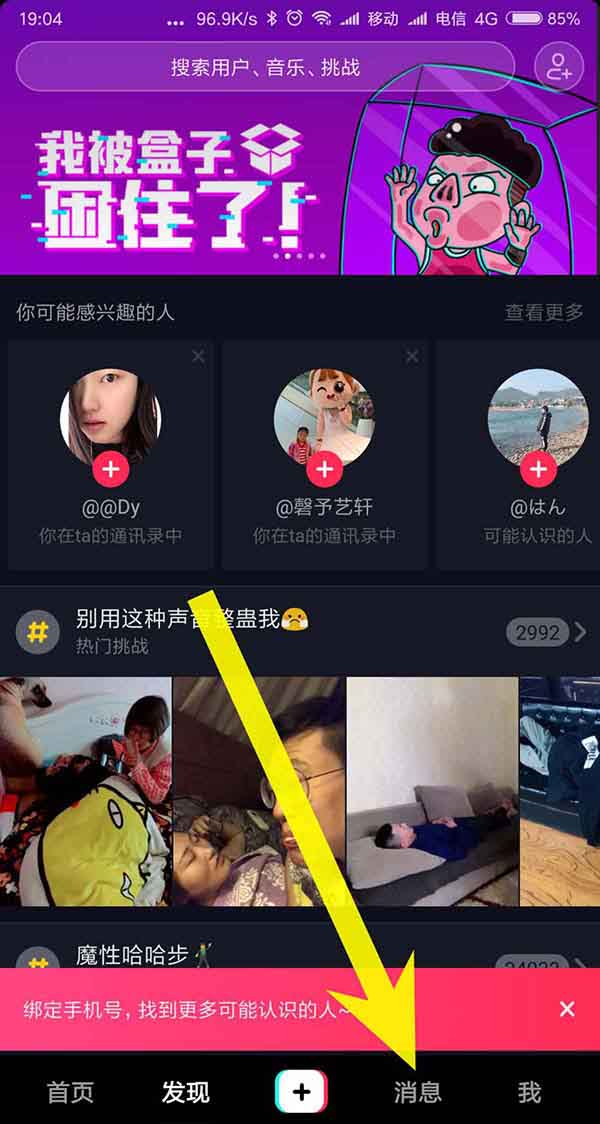The width and height of the screenshot is (600, 1124).
Task: Follow the suggested user @はん
Action: (538, 468)
